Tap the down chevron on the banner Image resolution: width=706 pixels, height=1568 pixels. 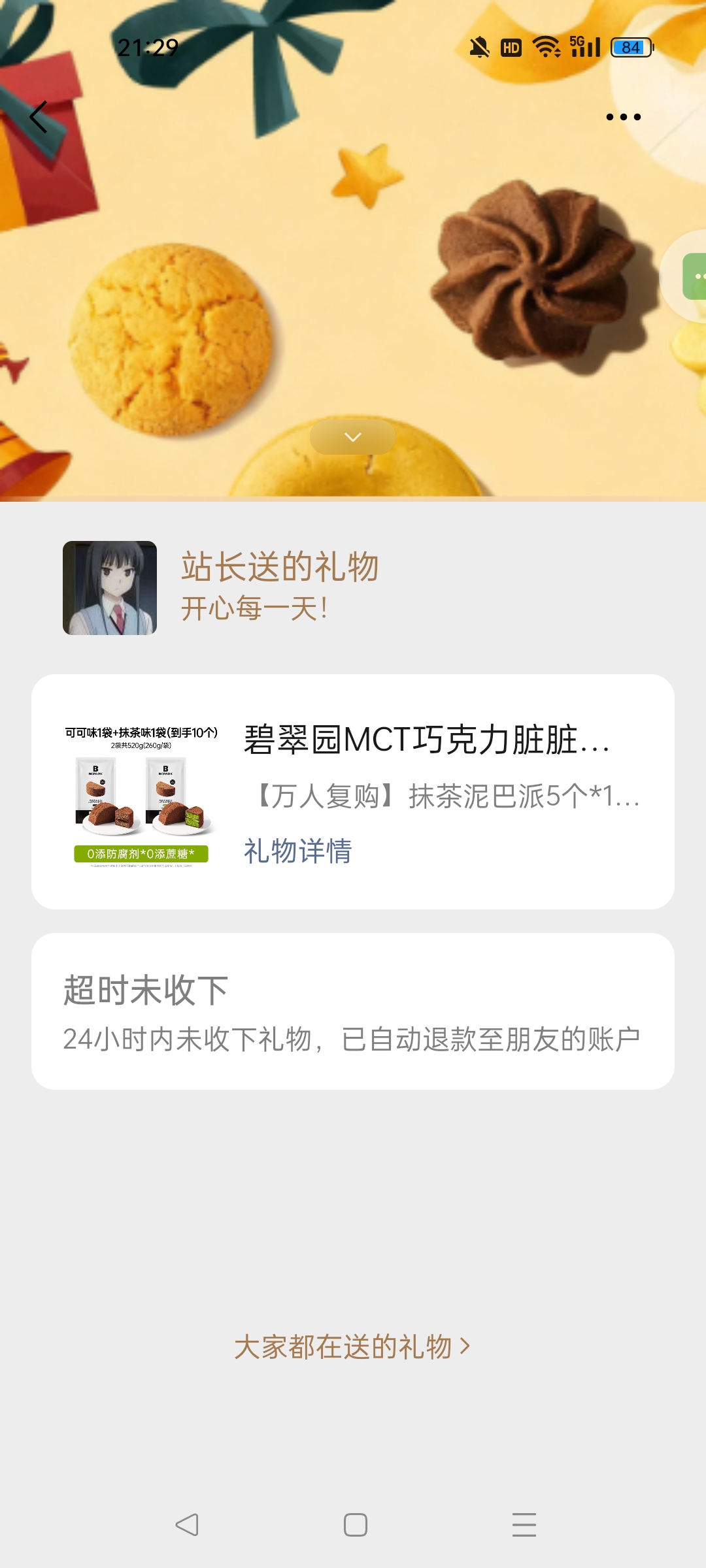(x=353, y=437)
